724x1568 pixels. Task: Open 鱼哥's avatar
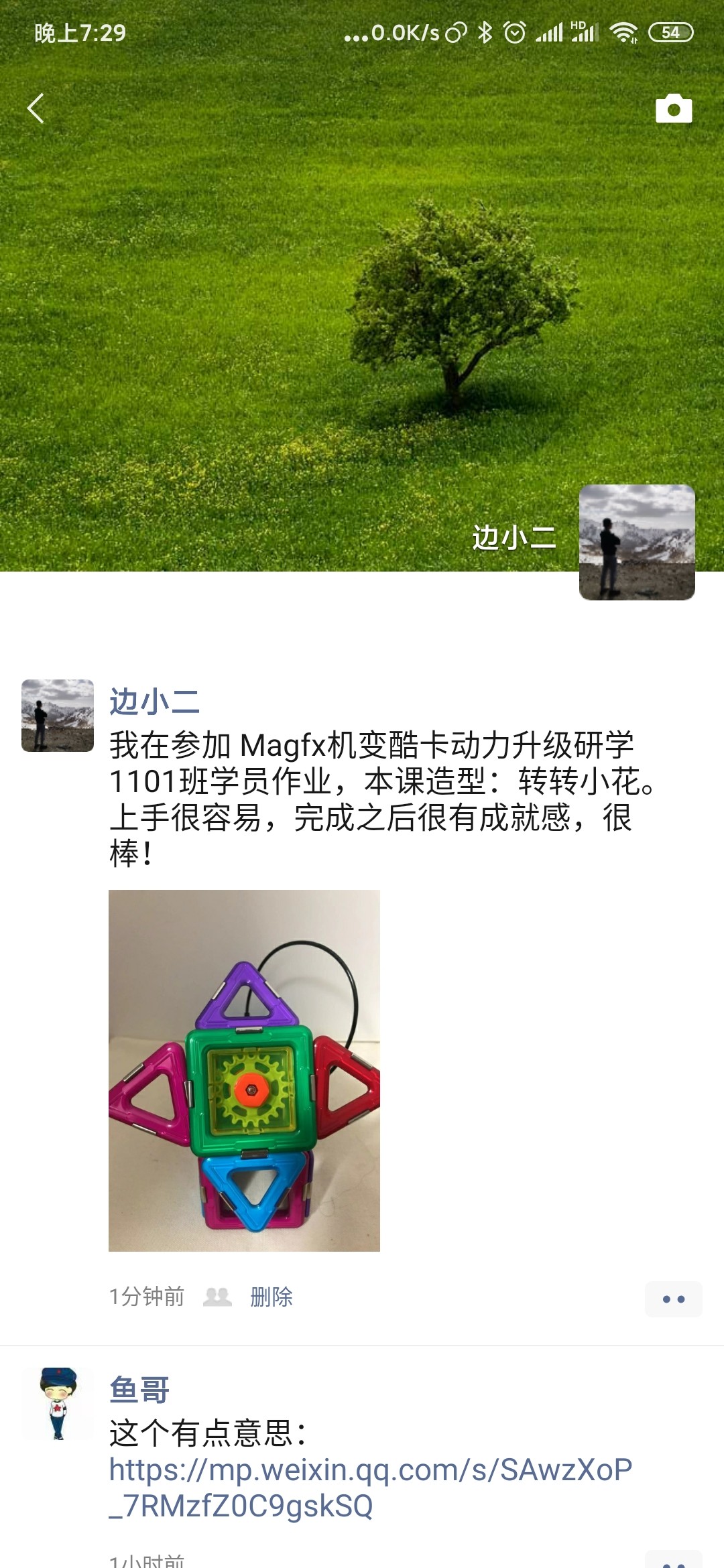58,1404
